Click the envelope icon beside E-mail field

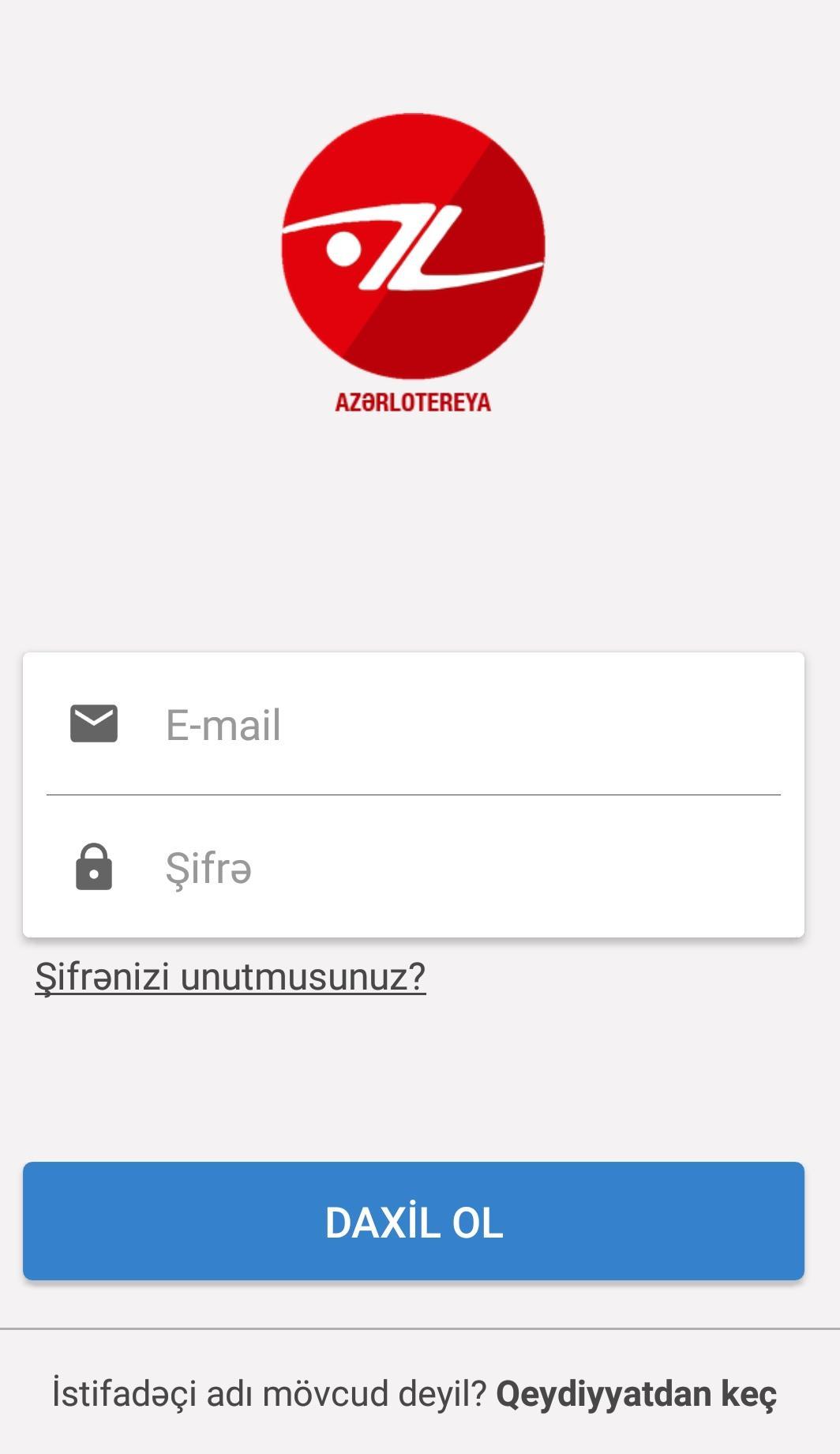(x=94, y=722)
